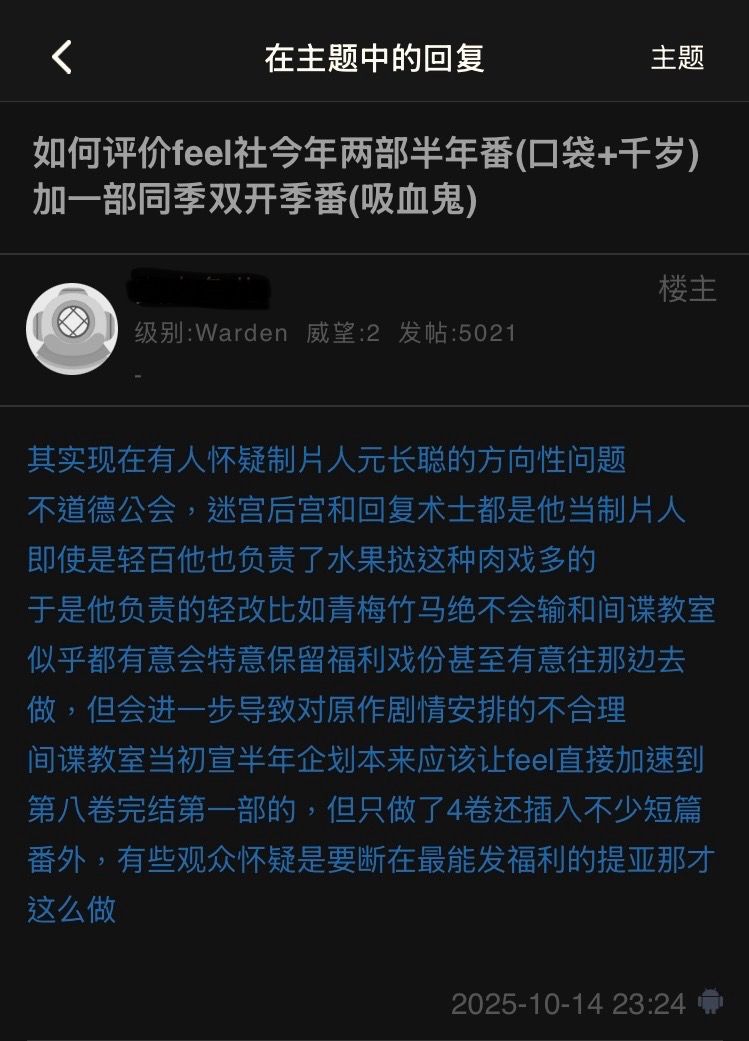
Task: Open the topic title about feel社
Action: [x=366, y=176]
